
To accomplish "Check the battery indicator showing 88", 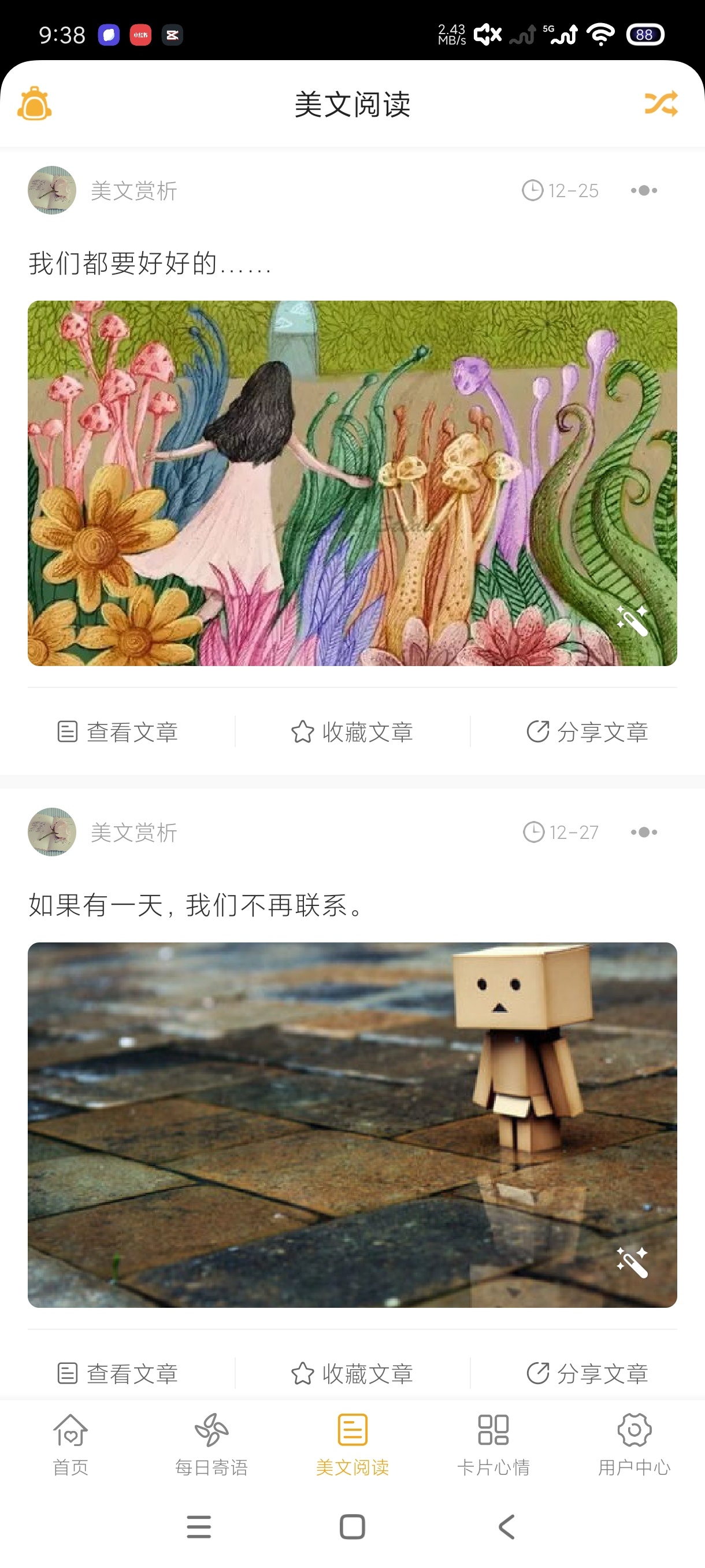I will [645, 35].
